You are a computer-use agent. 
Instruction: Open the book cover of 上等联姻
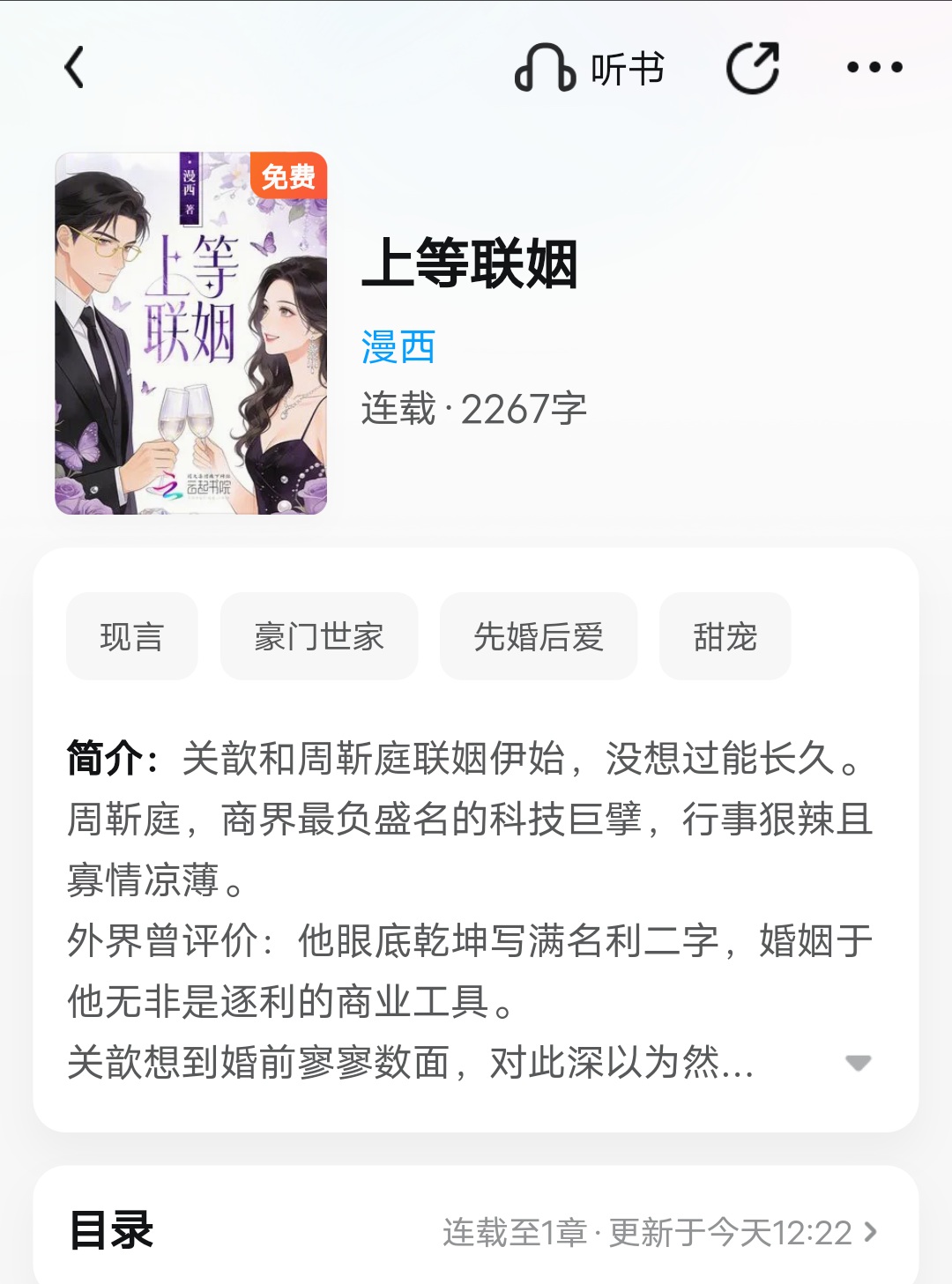(191, 333)
